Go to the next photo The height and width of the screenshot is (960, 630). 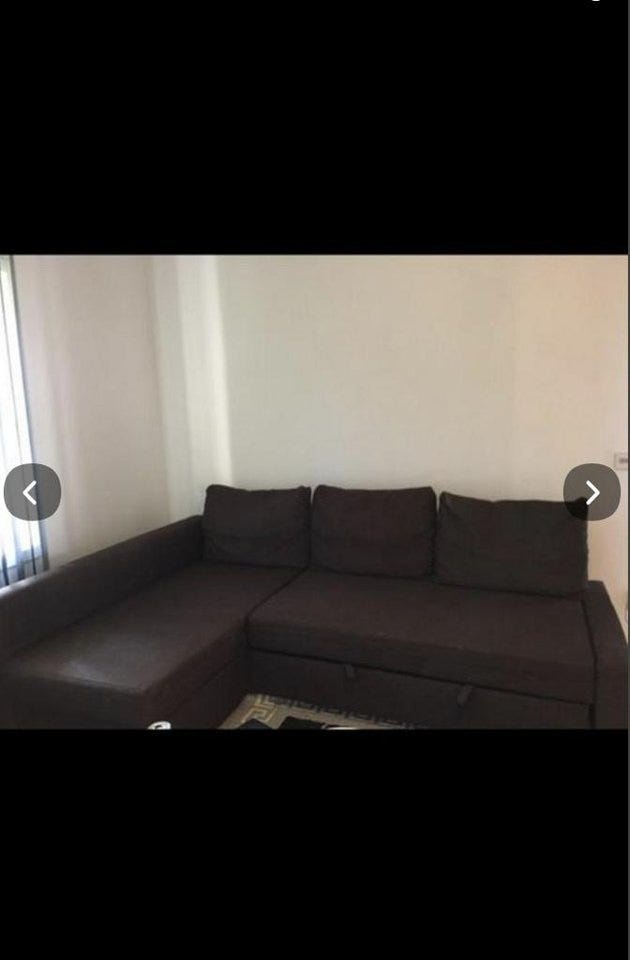(592, 492)
